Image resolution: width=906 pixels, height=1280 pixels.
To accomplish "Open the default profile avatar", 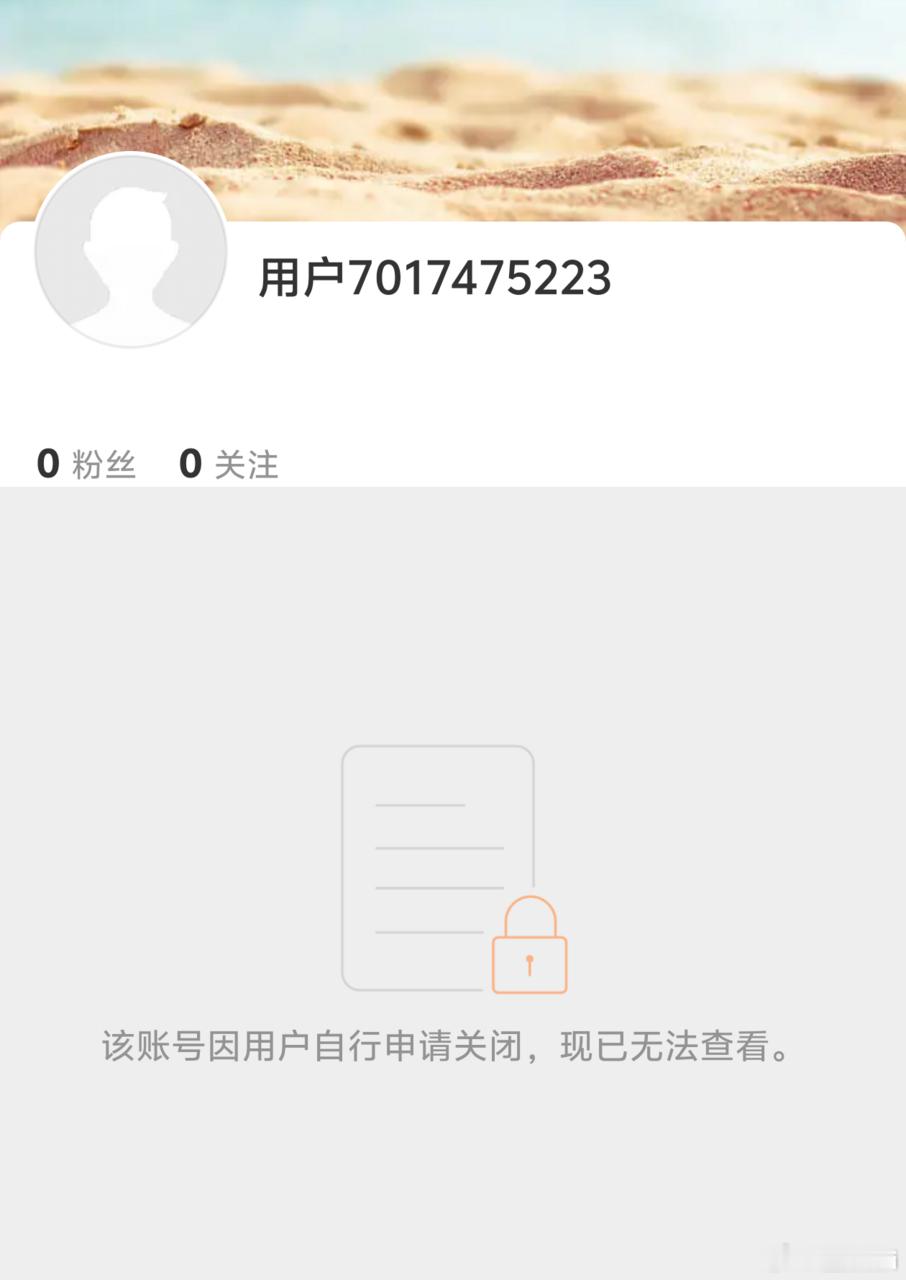I will click(131, 252).
